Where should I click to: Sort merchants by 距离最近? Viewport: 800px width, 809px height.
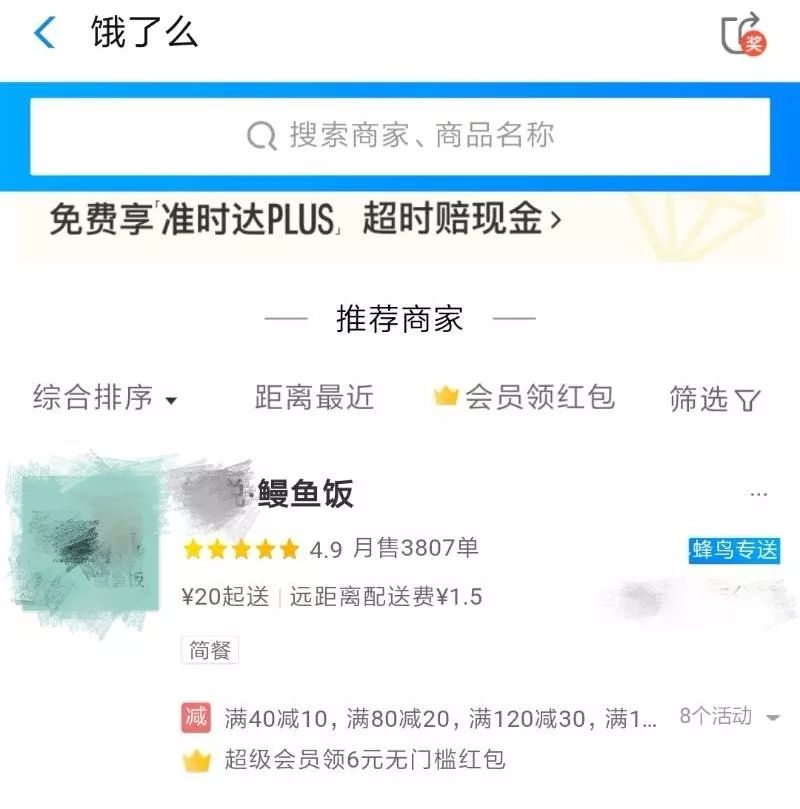[314, 398]
